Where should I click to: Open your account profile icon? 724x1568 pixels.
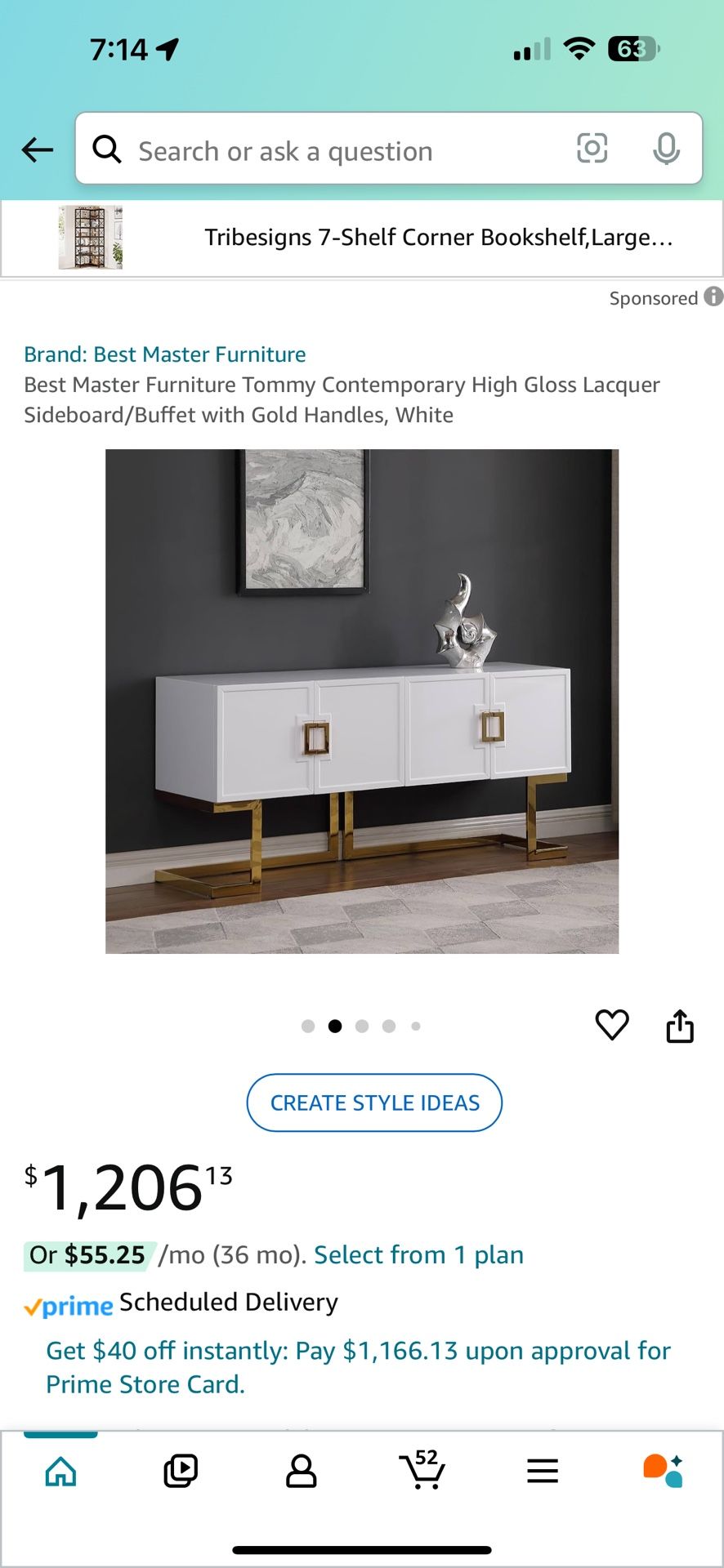click(302, 1472)
